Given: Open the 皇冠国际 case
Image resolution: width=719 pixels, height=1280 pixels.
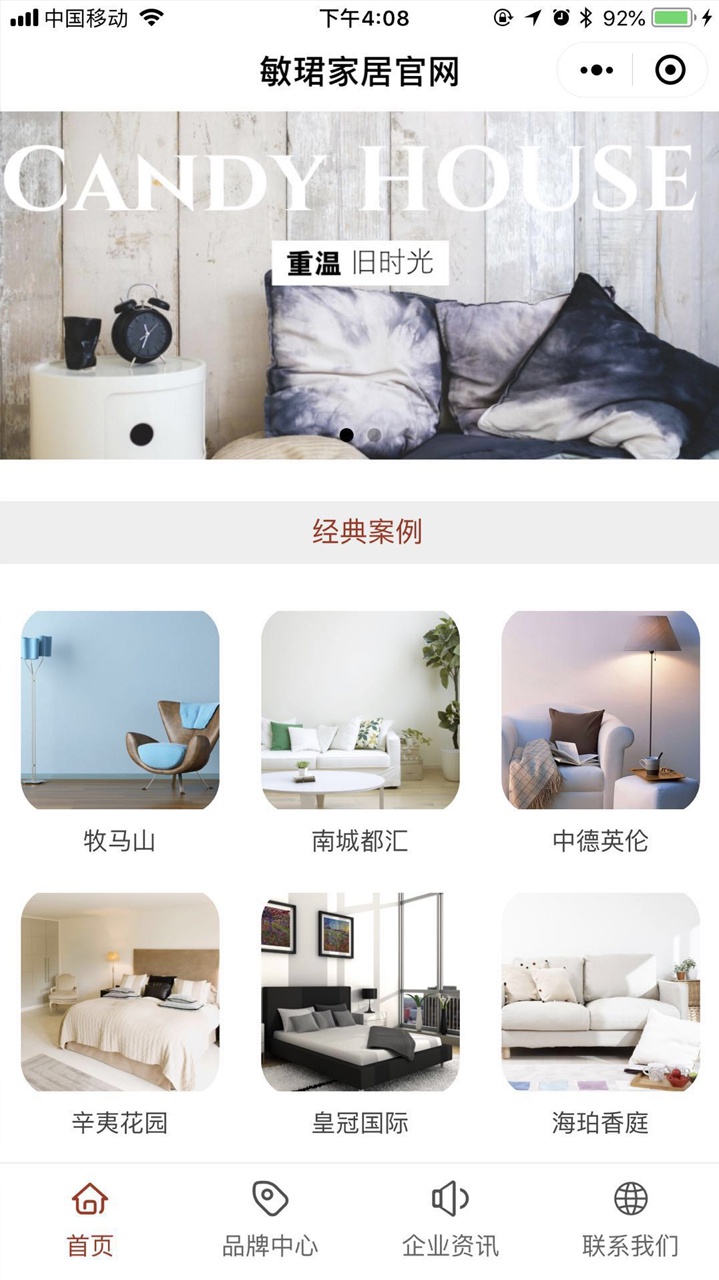Looking at the screenshot, I should coord(360,992).
